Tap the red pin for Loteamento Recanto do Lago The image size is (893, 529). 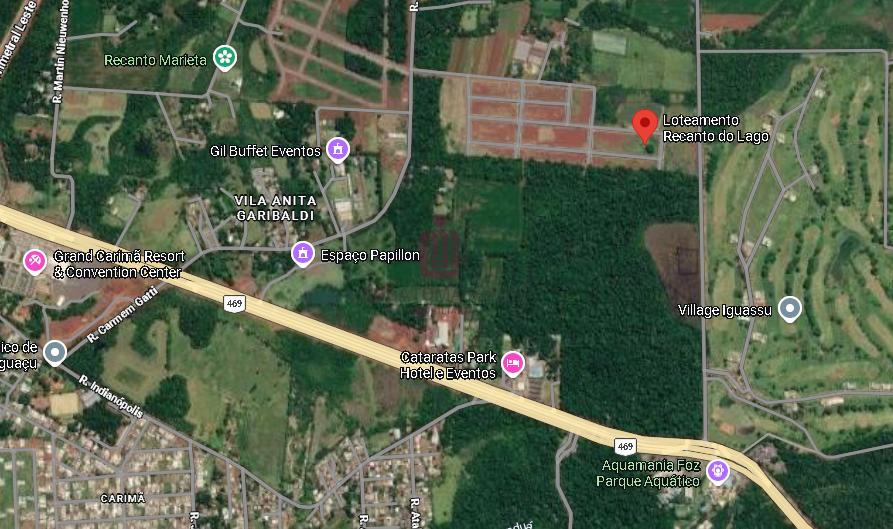point(645,124)
